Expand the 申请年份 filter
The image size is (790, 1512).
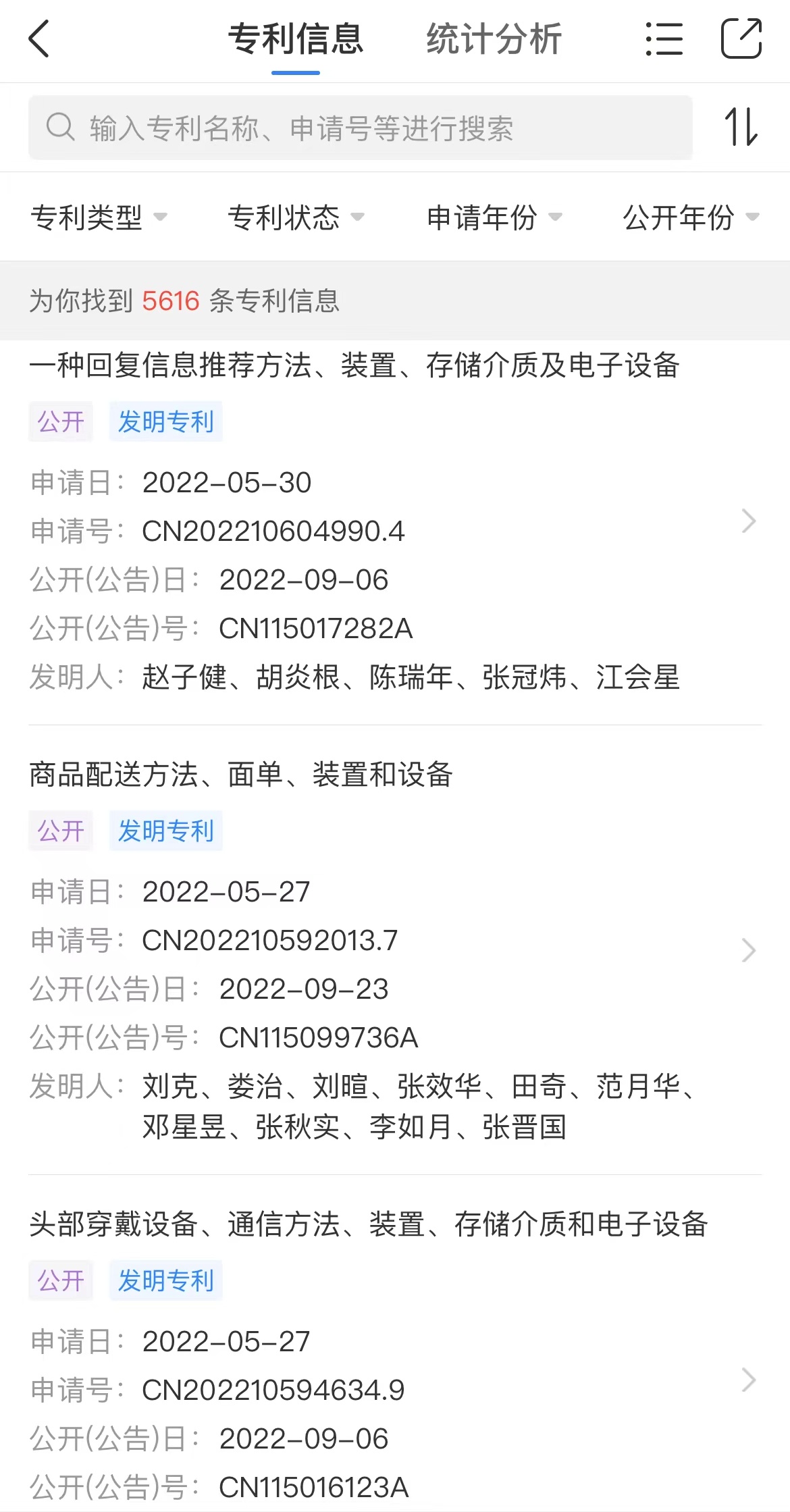coord(494,217)
